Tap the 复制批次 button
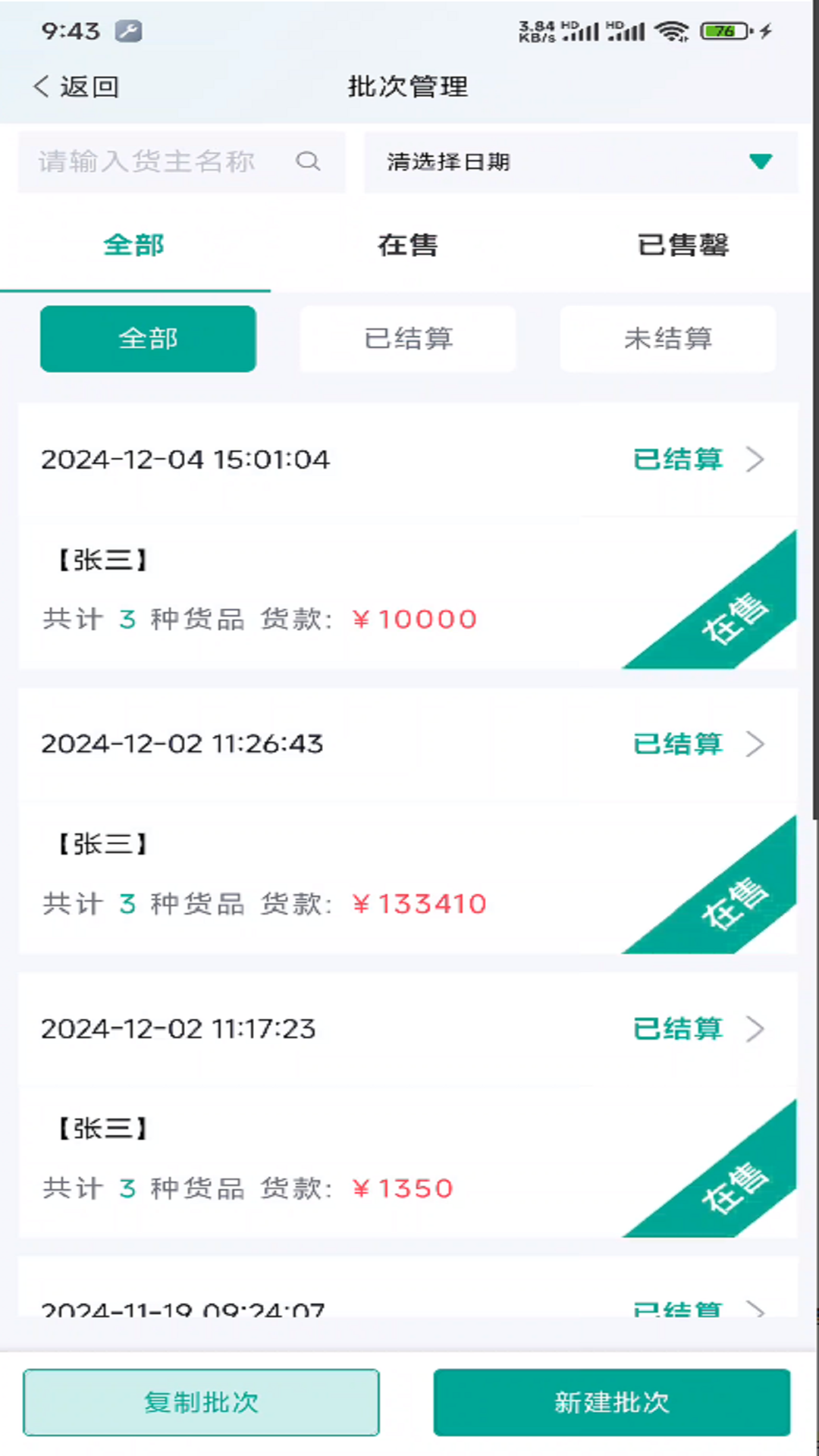This screenshot has width=819, height=1456. (201, 1402)
